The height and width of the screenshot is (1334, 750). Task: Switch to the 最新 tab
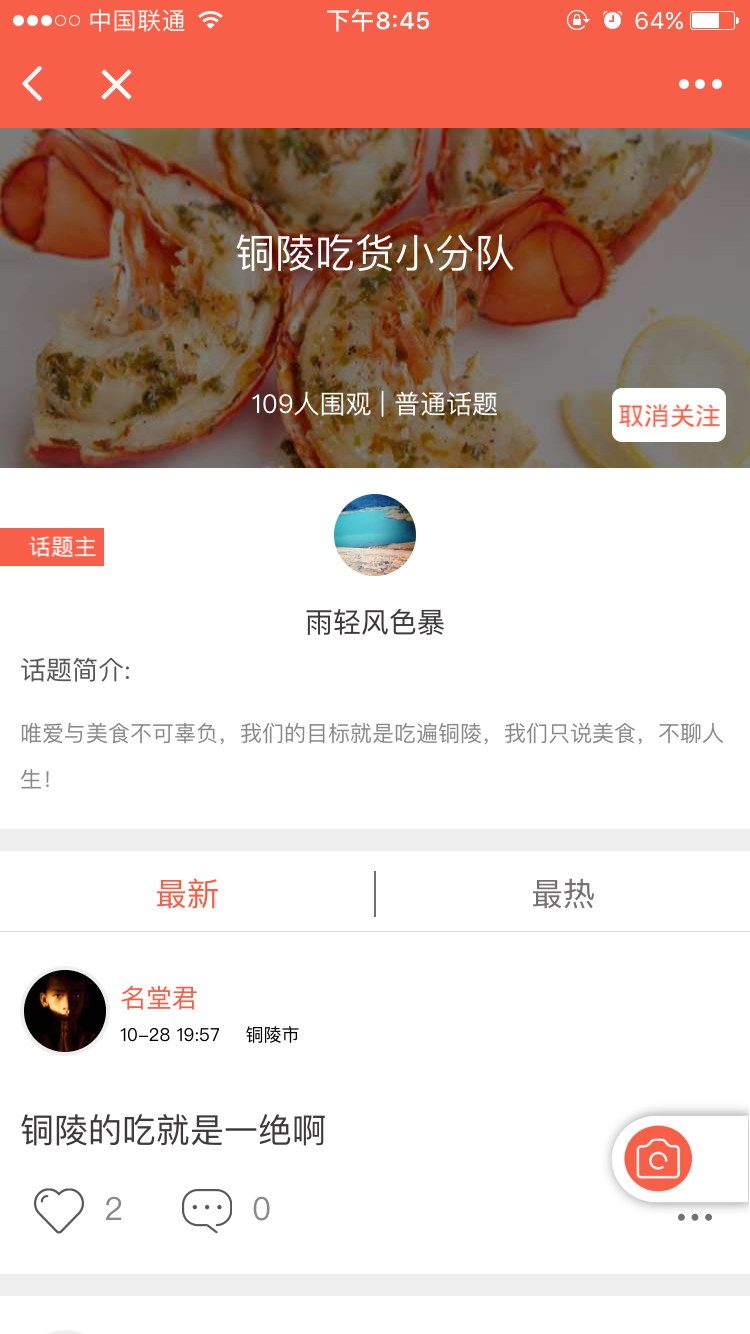point(187,894)
